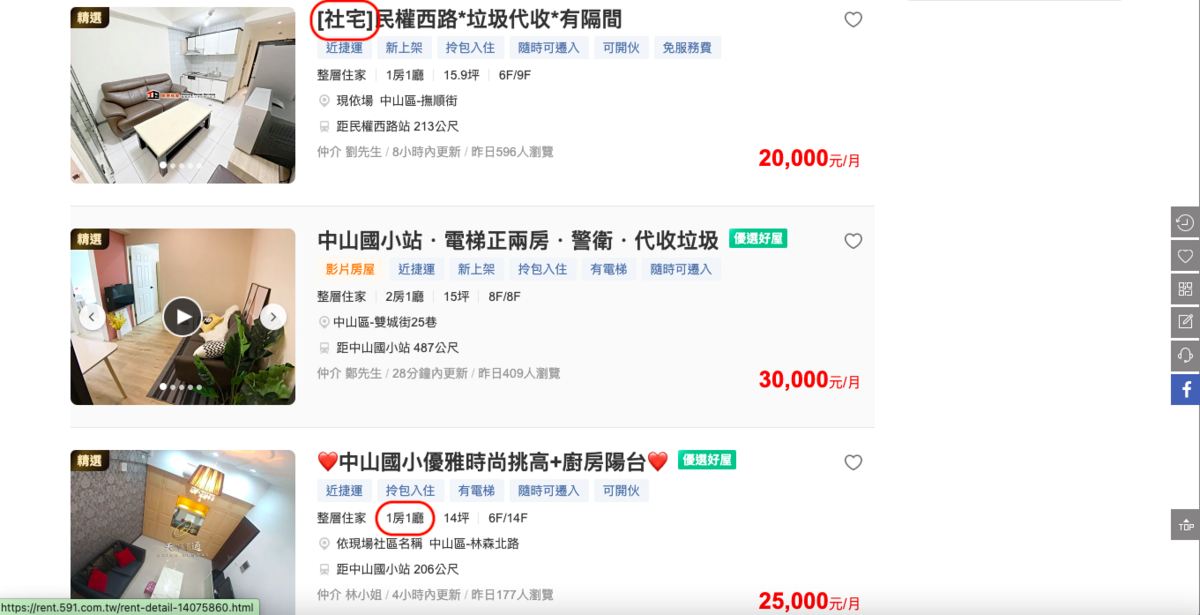Jump back to top with the TOP button
This screenshot has width=1200, height=615.
tap(1185, 524)
